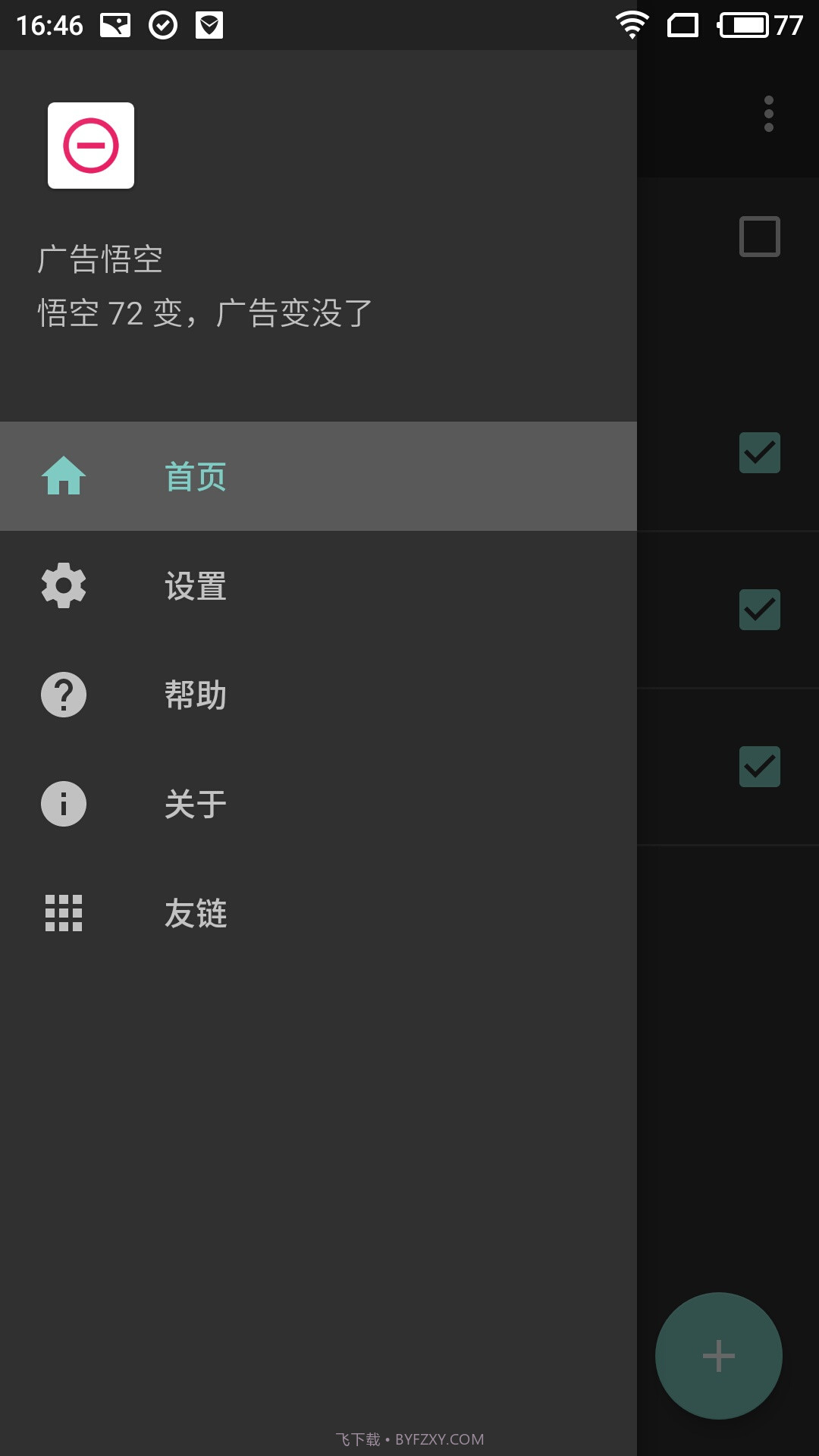Select the 首页 home icon
This screenshot has width=819, height=1456.
(x=64, y=477)
